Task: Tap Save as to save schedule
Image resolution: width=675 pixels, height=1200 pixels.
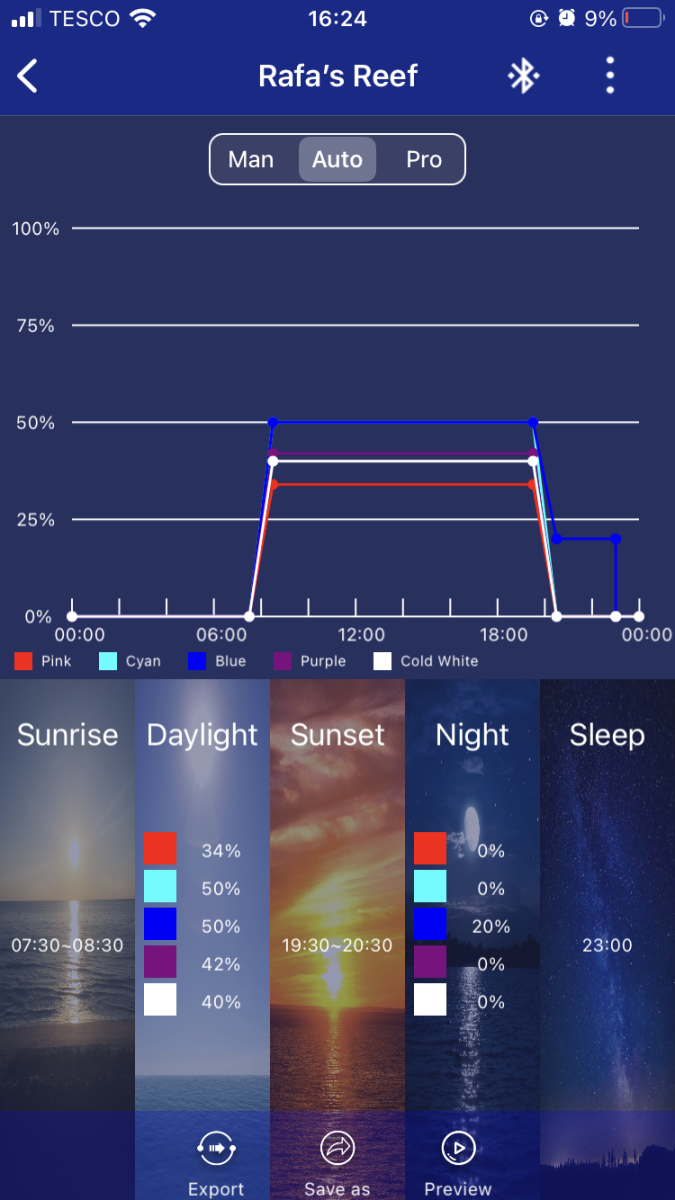Action: point(337,1160)
